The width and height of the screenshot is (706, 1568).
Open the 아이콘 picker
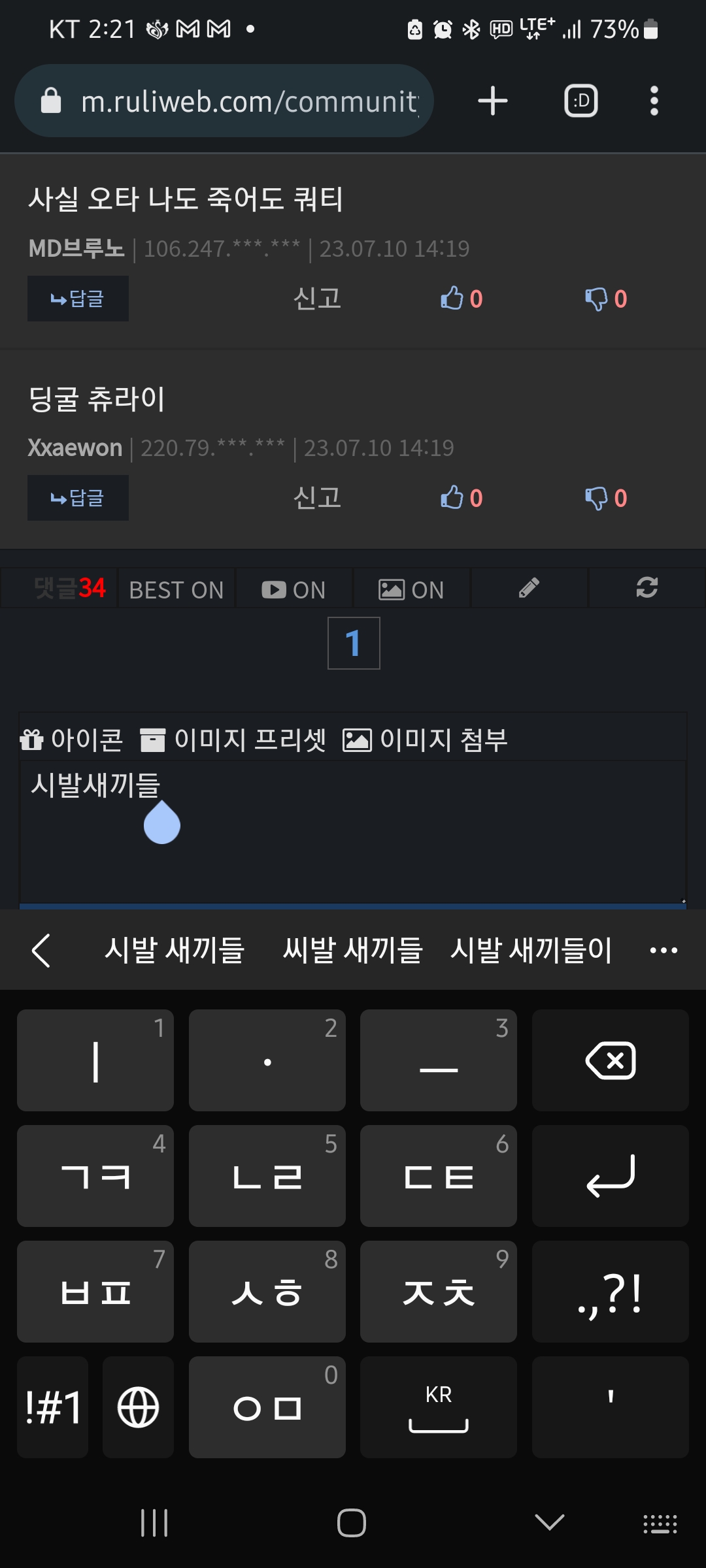(x=72, y=740)
